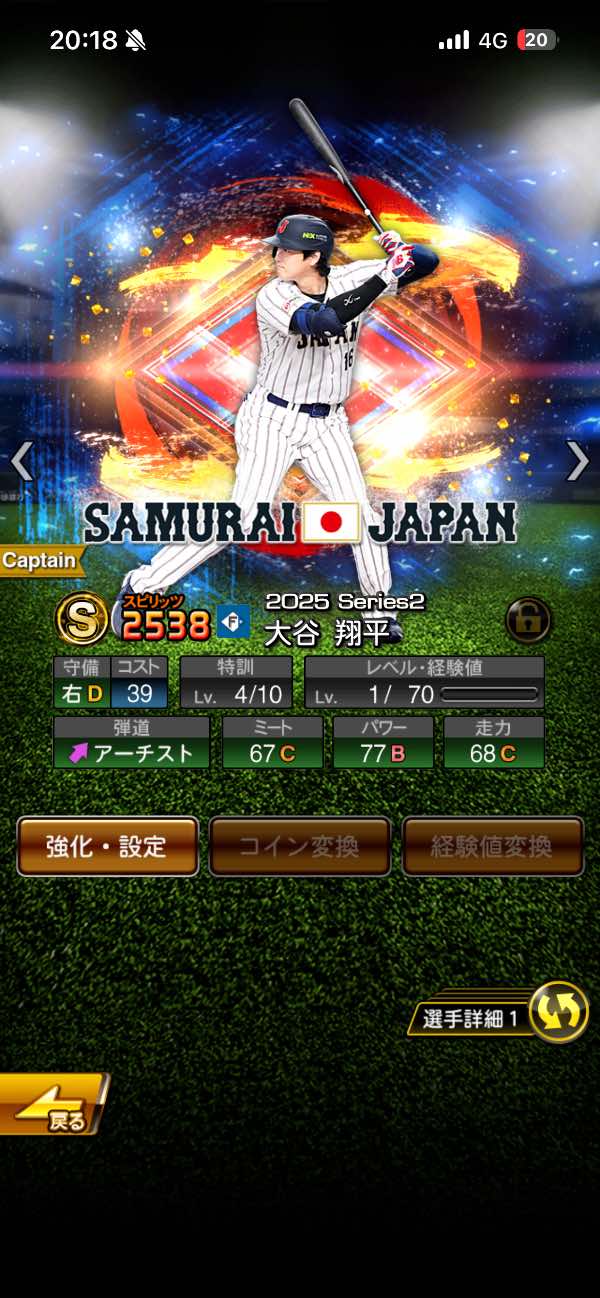Go to the previous player card
Image resolution: width=600 pixels, height=1298 pixels.
tap(22, 461)
